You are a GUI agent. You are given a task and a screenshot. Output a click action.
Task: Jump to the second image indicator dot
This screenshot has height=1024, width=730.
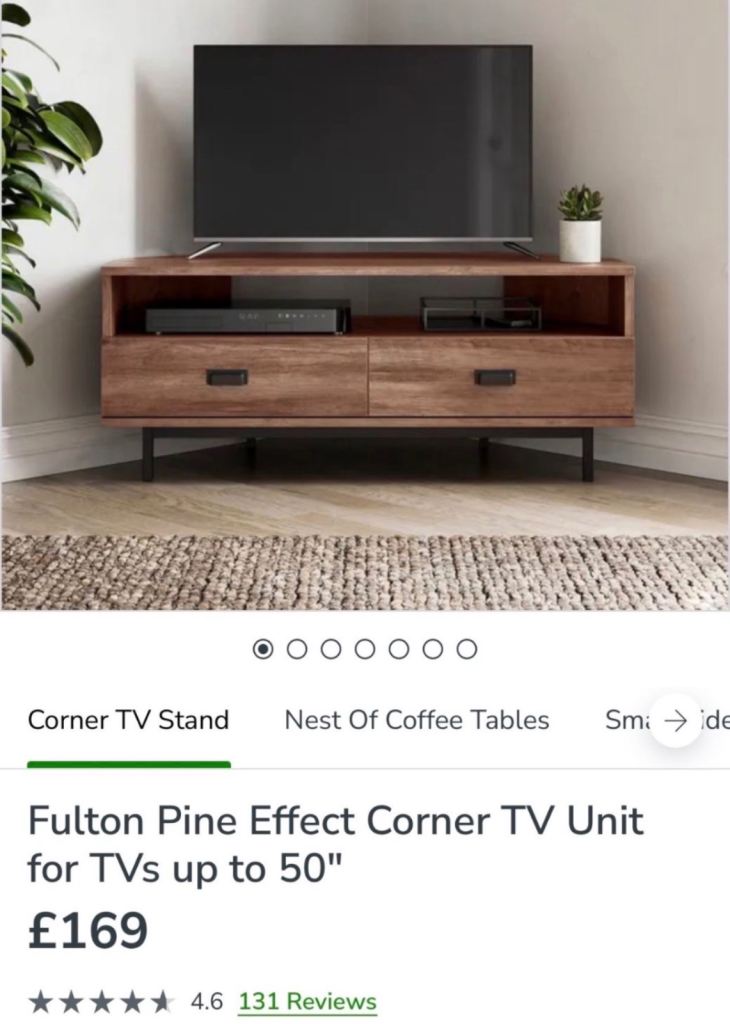pos(297,649)
